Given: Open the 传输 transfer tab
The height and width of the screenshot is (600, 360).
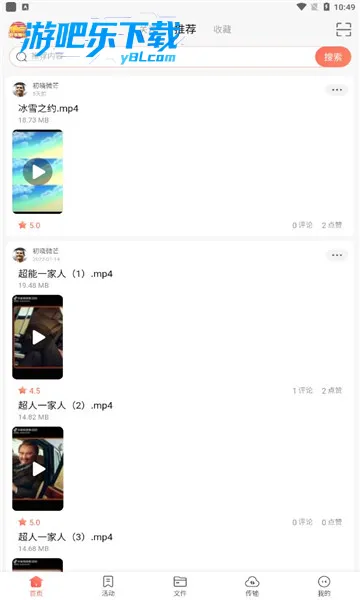Looking at the screenshot, I should pos(252,586).
